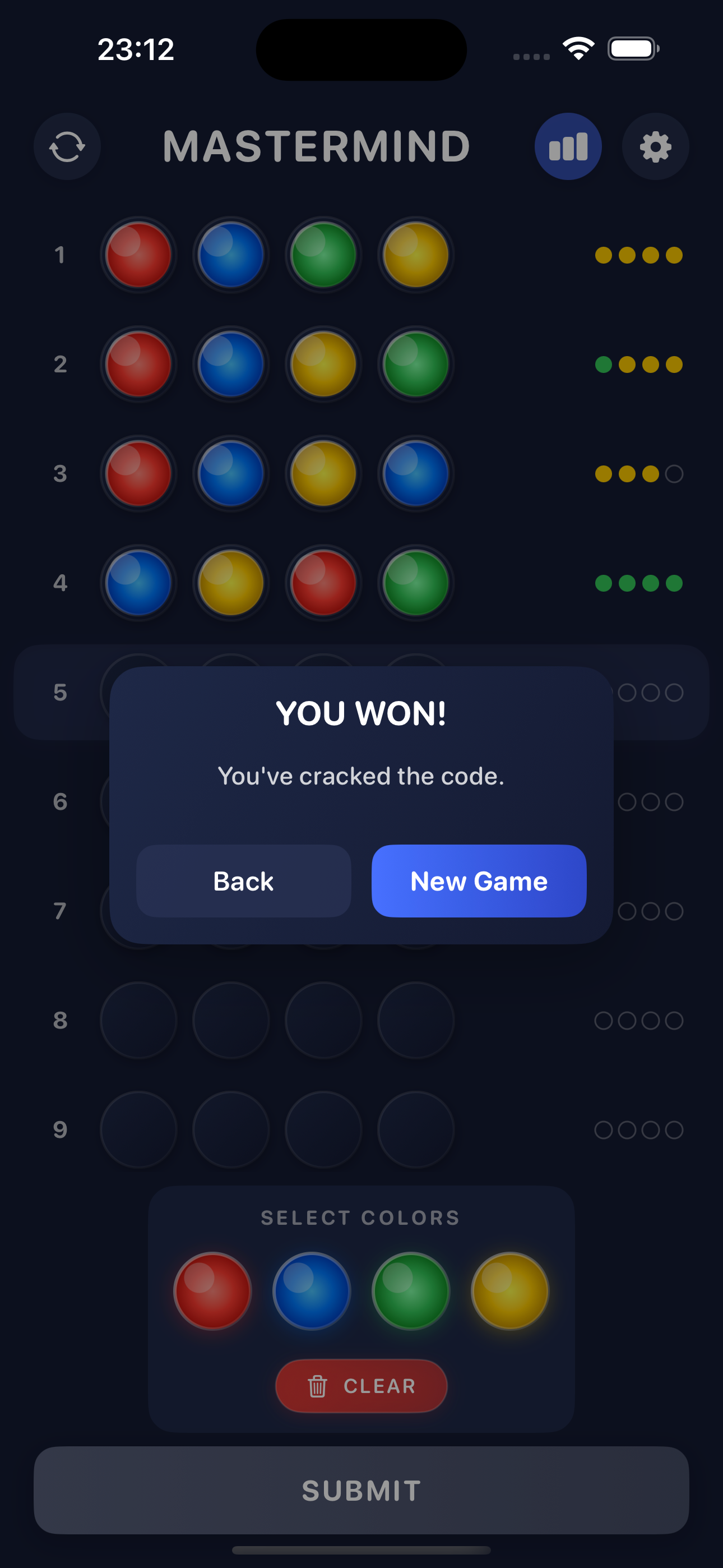This screenshot has width=723, height=1568.
Task: Select the red color peg
Action: tap(213, 1291)
